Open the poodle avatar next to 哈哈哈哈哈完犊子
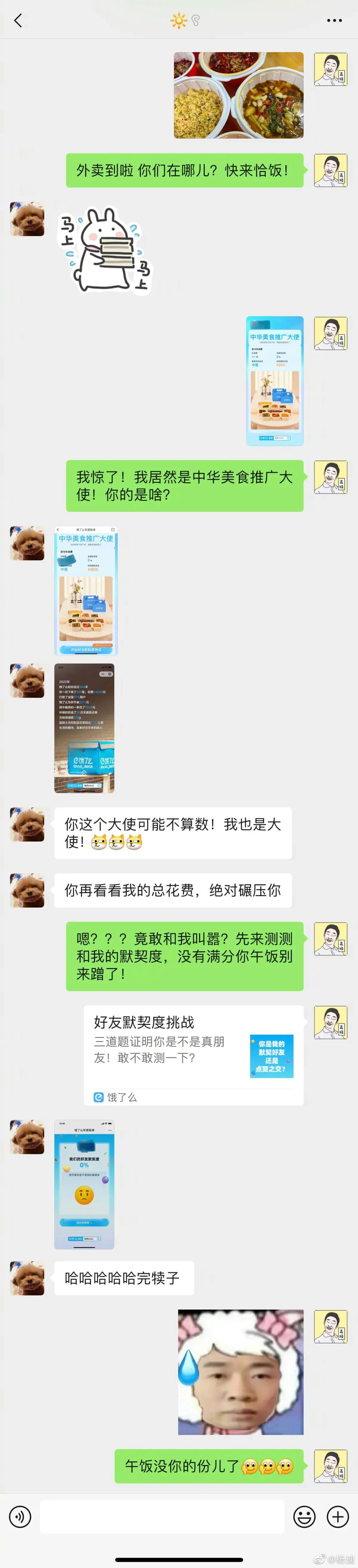The image size is (358, 1568). [x=27, y=1278]
